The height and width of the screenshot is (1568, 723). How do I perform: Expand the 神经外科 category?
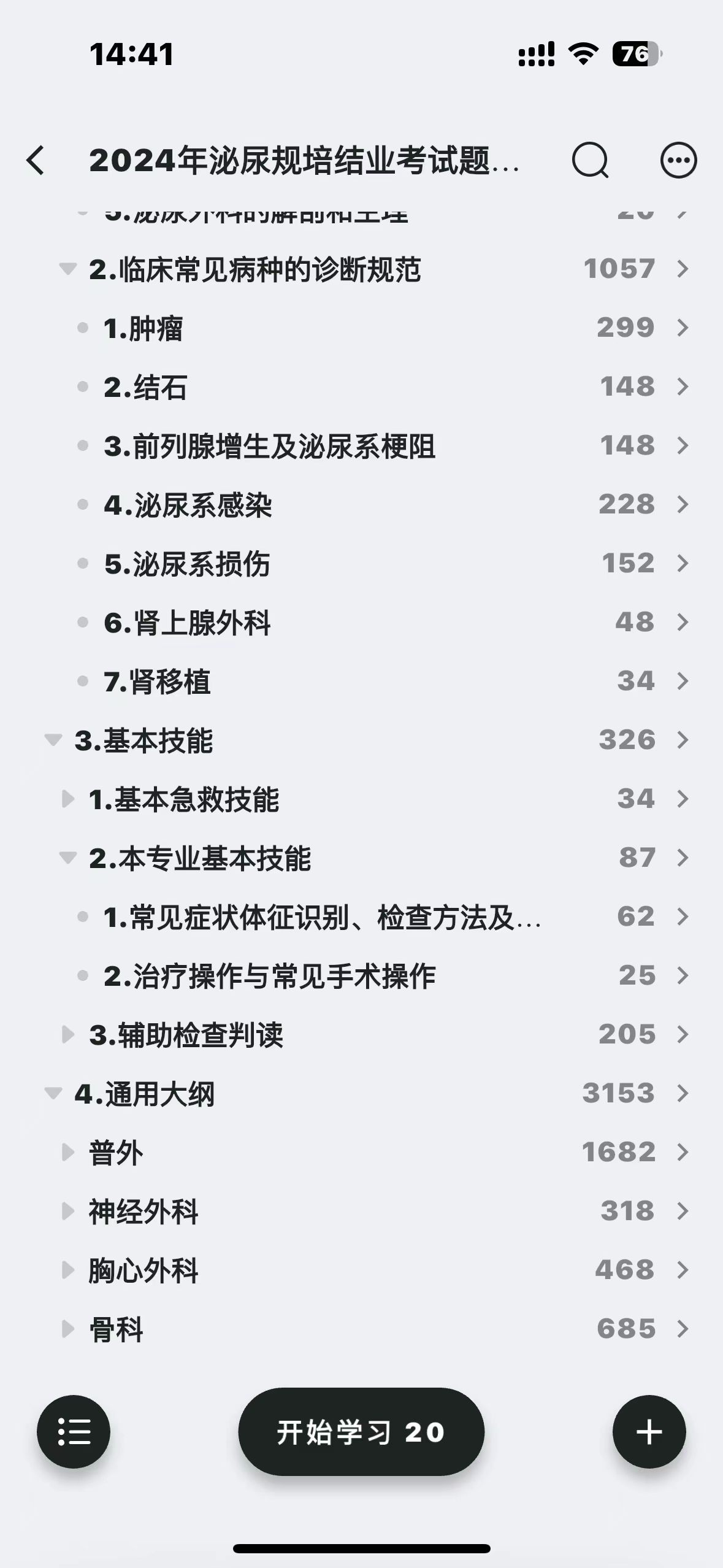point(67,1211)
